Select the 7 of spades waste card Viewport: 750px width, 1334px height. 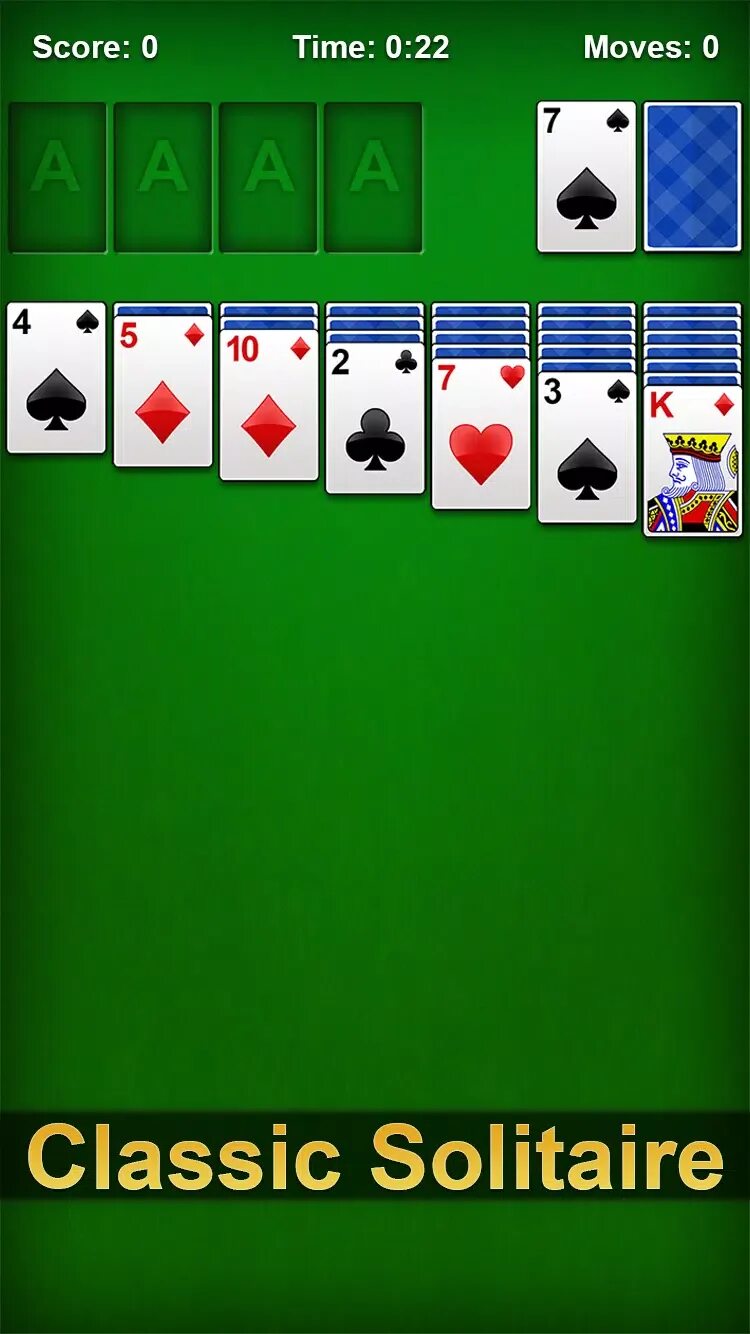click(586, 176)
